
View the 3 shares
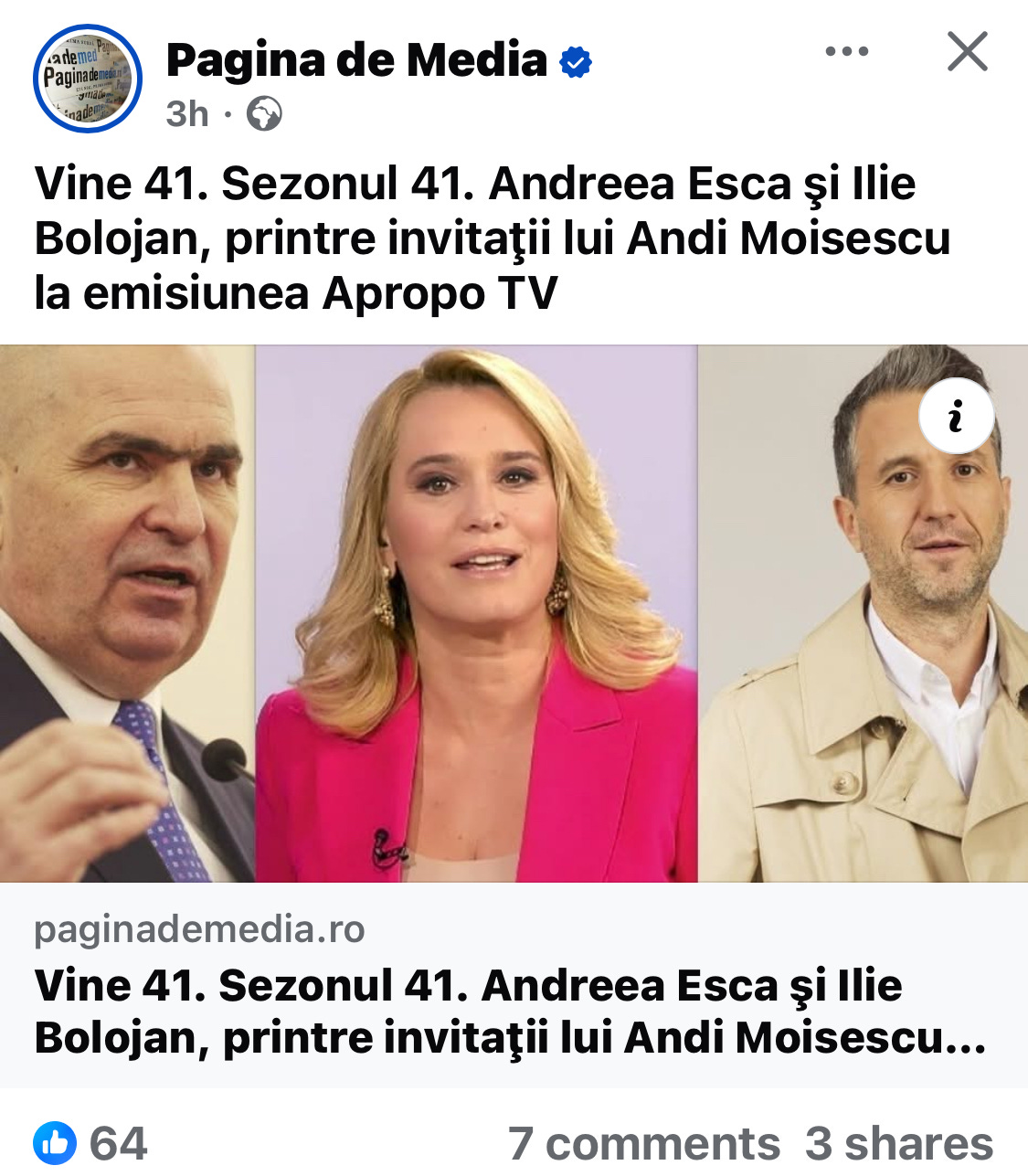pyautogui.click(x=898, y=1143)
